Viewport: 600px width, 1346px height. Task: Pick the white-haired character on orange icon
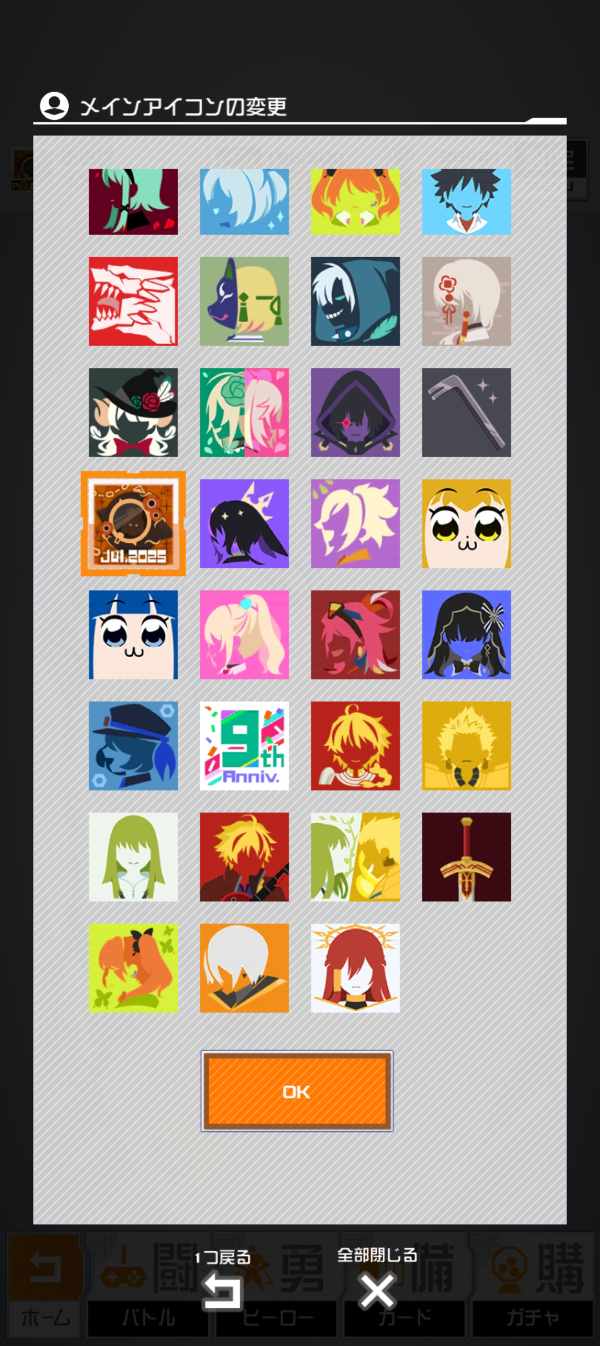click(244, 967)
